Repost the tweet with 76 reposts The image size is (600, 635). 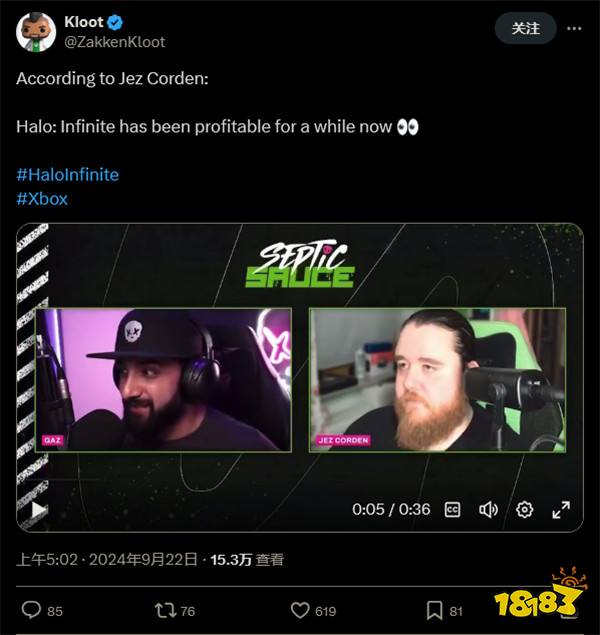(x=164, y=609)
